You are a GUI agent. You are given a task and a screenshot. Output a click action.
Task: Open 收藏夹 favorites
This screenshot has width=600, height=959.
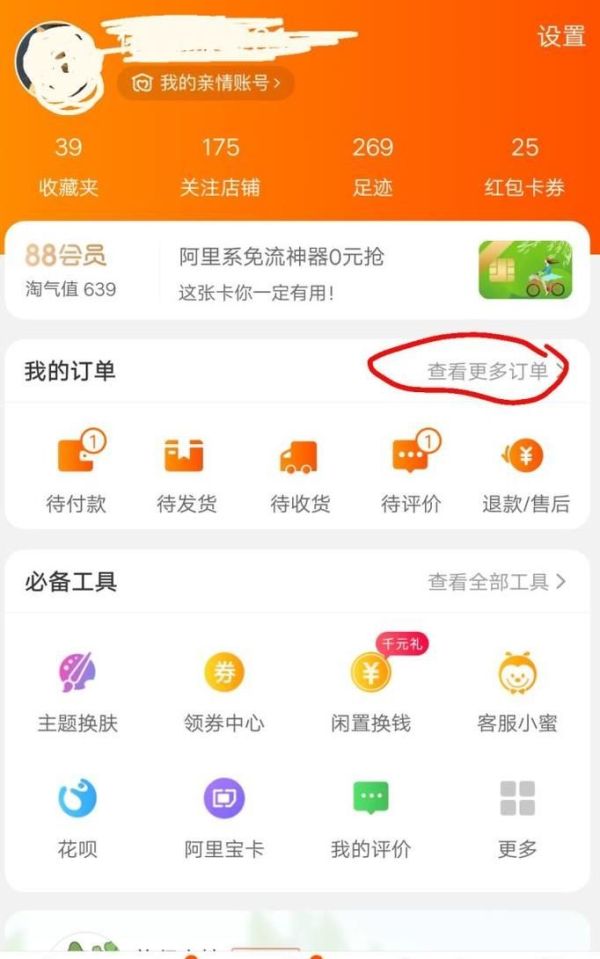[68, 167]
